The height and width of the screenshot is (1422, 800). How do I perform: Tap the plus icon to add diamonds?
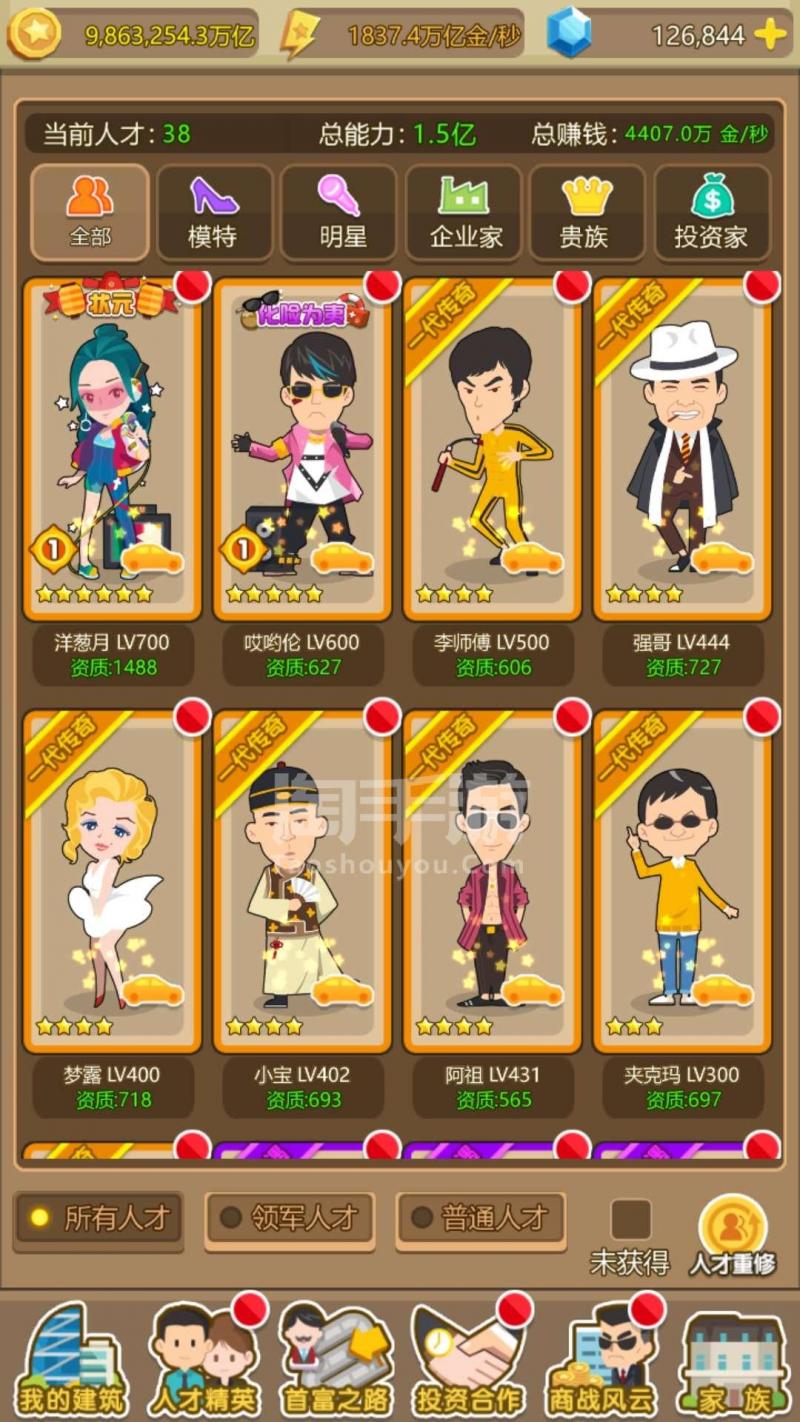tap(770, 35)
